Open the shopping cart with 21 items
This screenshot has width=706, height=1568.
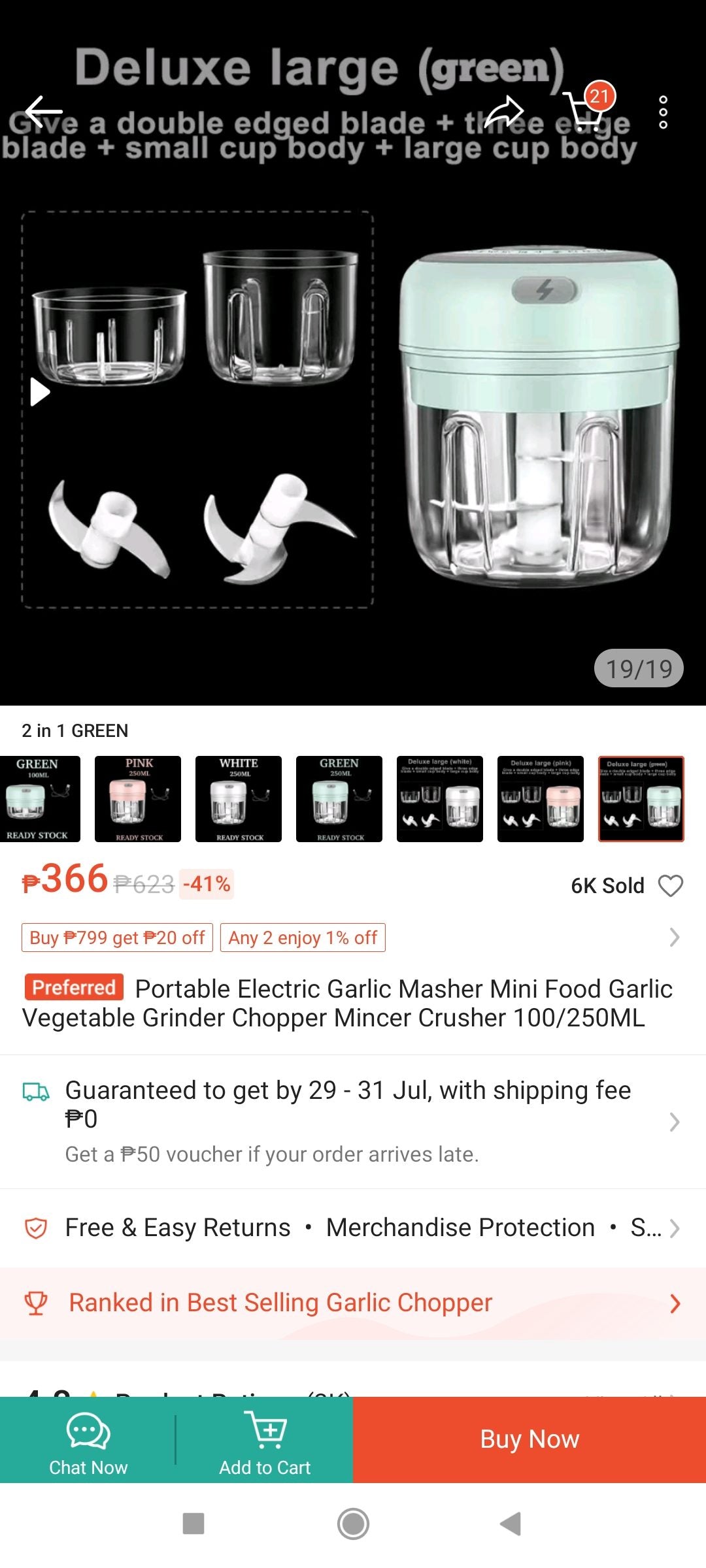point(584,111)
